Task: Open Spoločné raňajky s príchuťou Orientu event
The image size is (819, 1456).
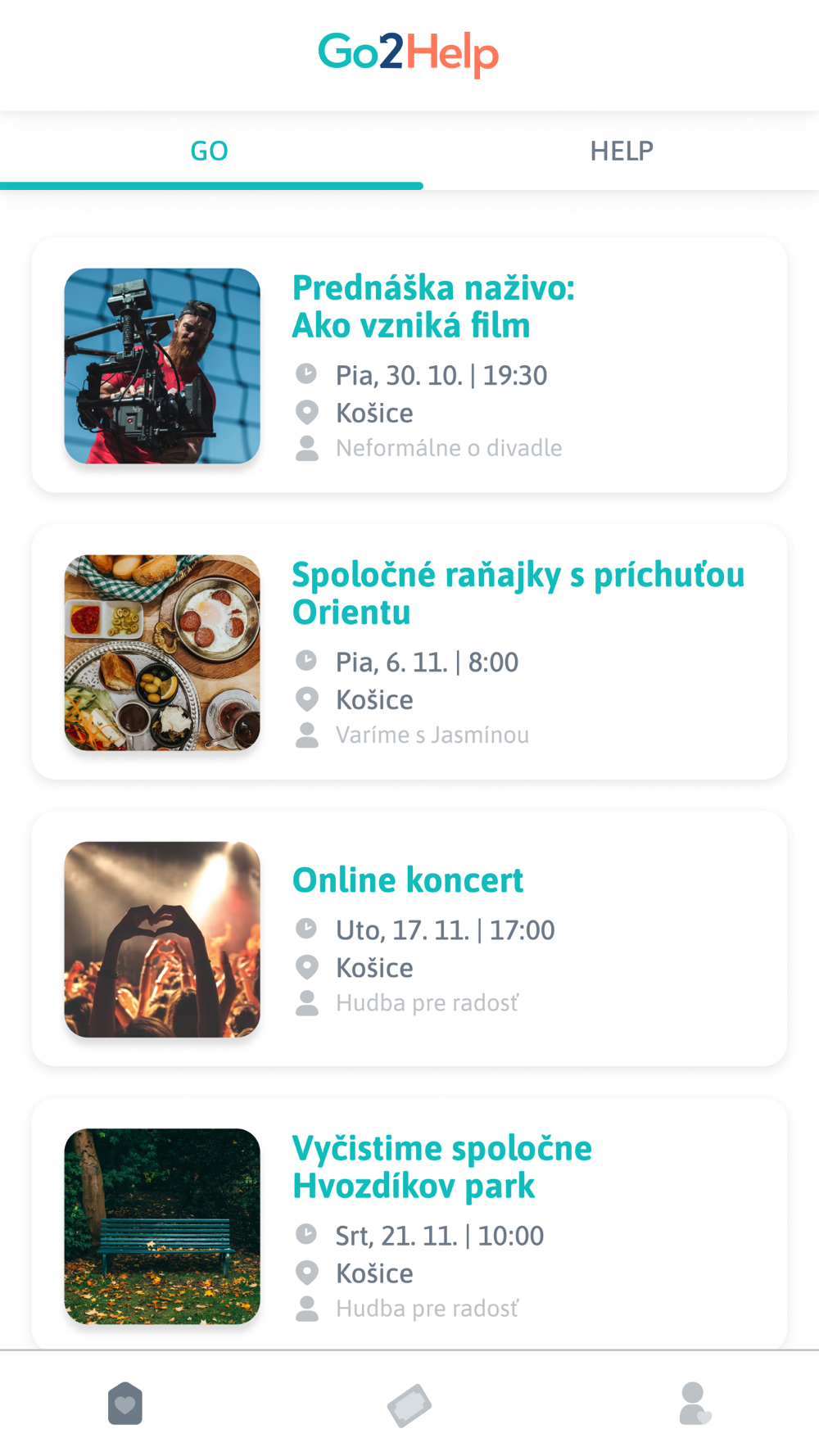Action: [518, 594]
